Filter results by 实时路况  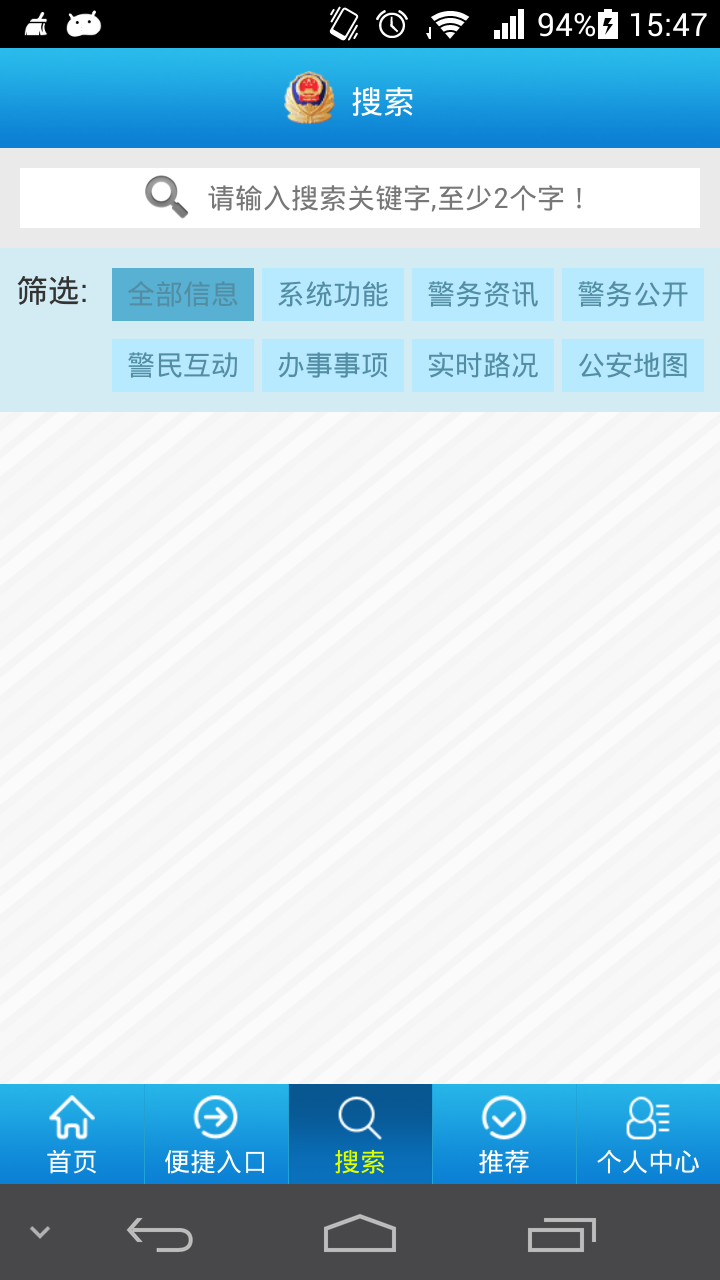pyautogui.click(x=483, y=365)
